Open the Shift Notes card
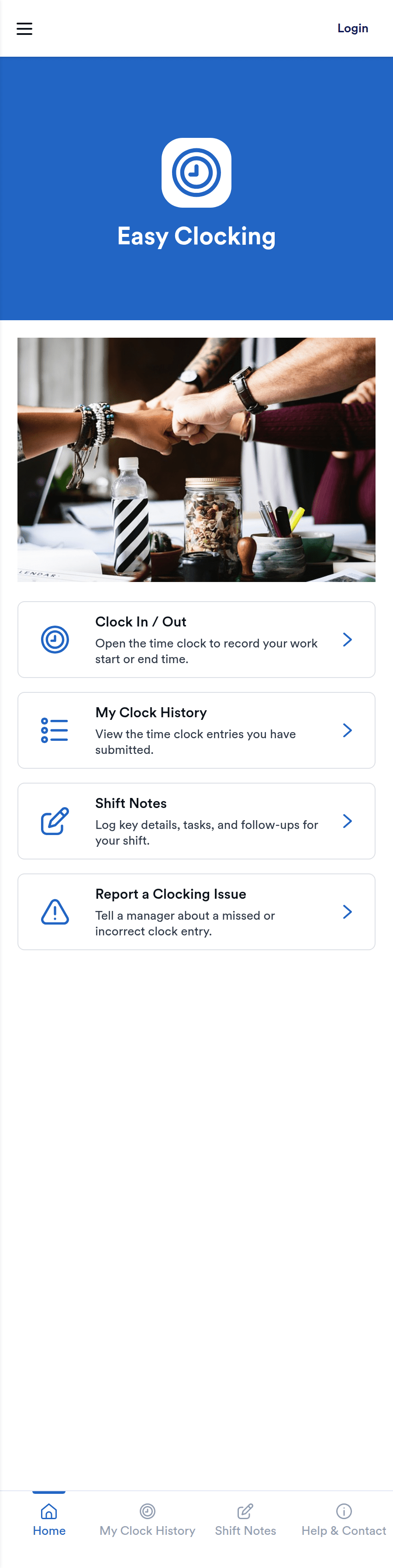Image resolution: width=393 pixels, height=1568 pixels. [x=196, y=821]
